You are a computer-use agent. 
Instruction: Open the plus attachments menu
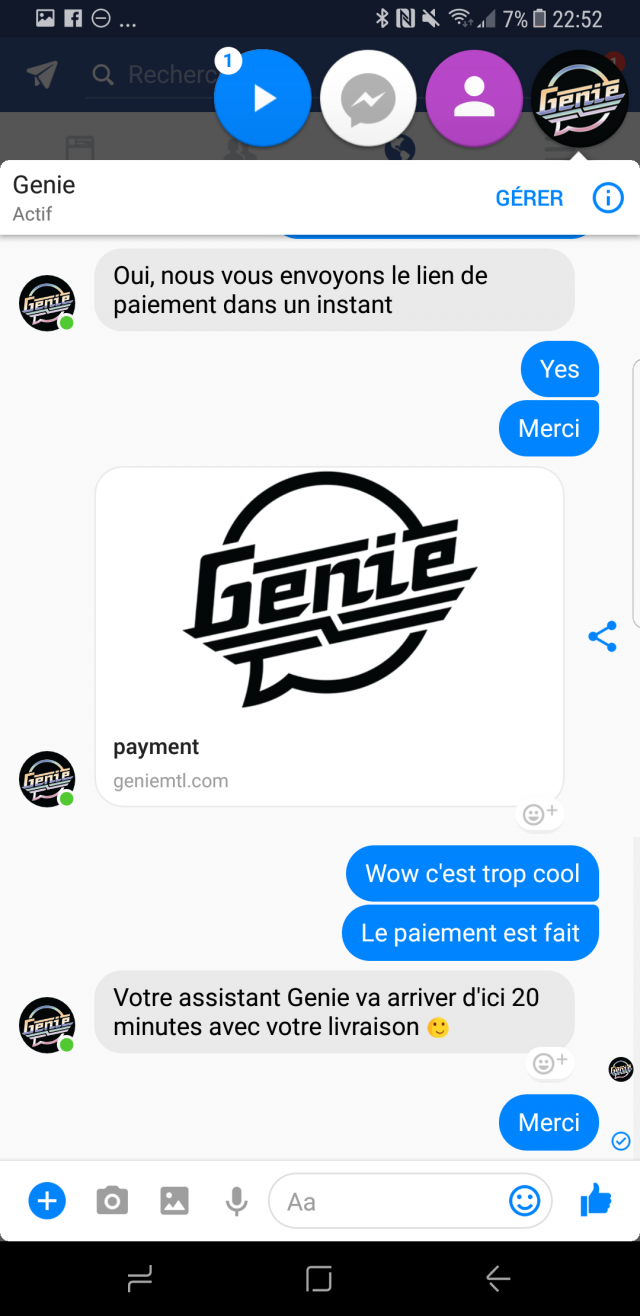pos(47,1200)
